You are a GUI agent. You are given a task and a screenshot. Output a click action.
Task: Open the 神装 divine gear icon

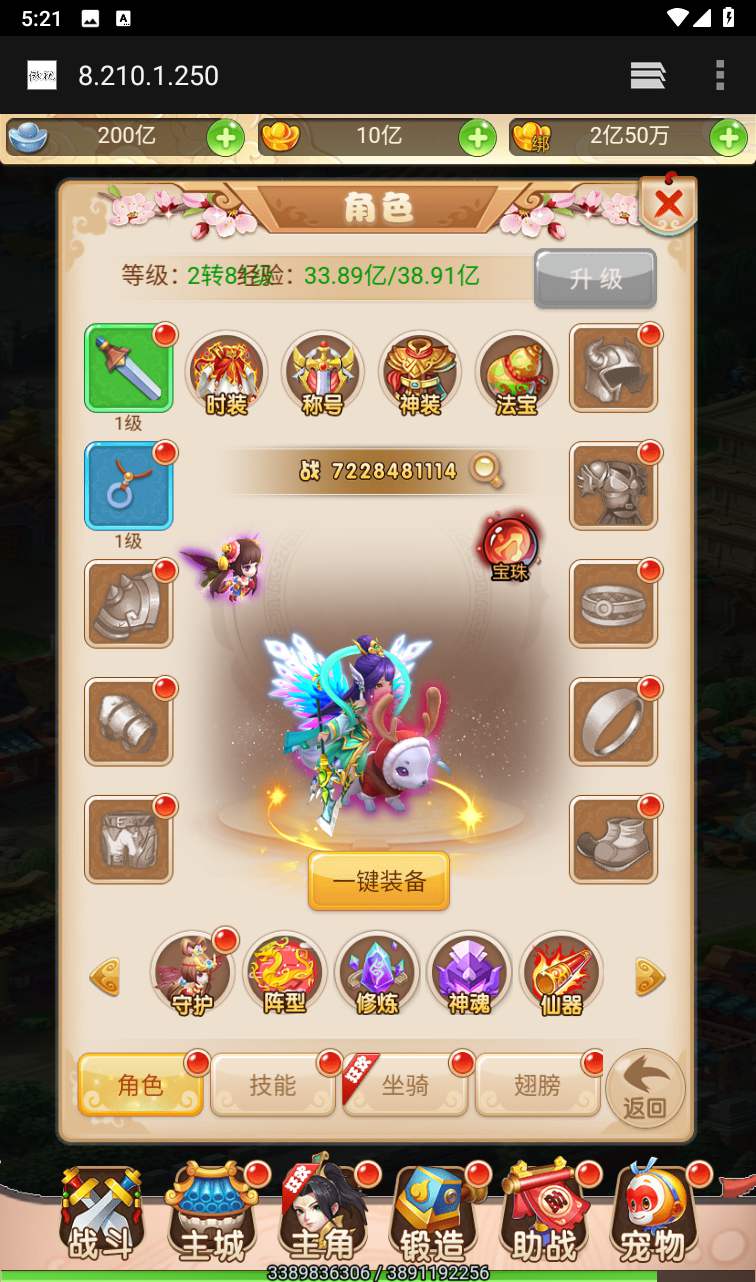pyautogui.click(x=419, y=374)
